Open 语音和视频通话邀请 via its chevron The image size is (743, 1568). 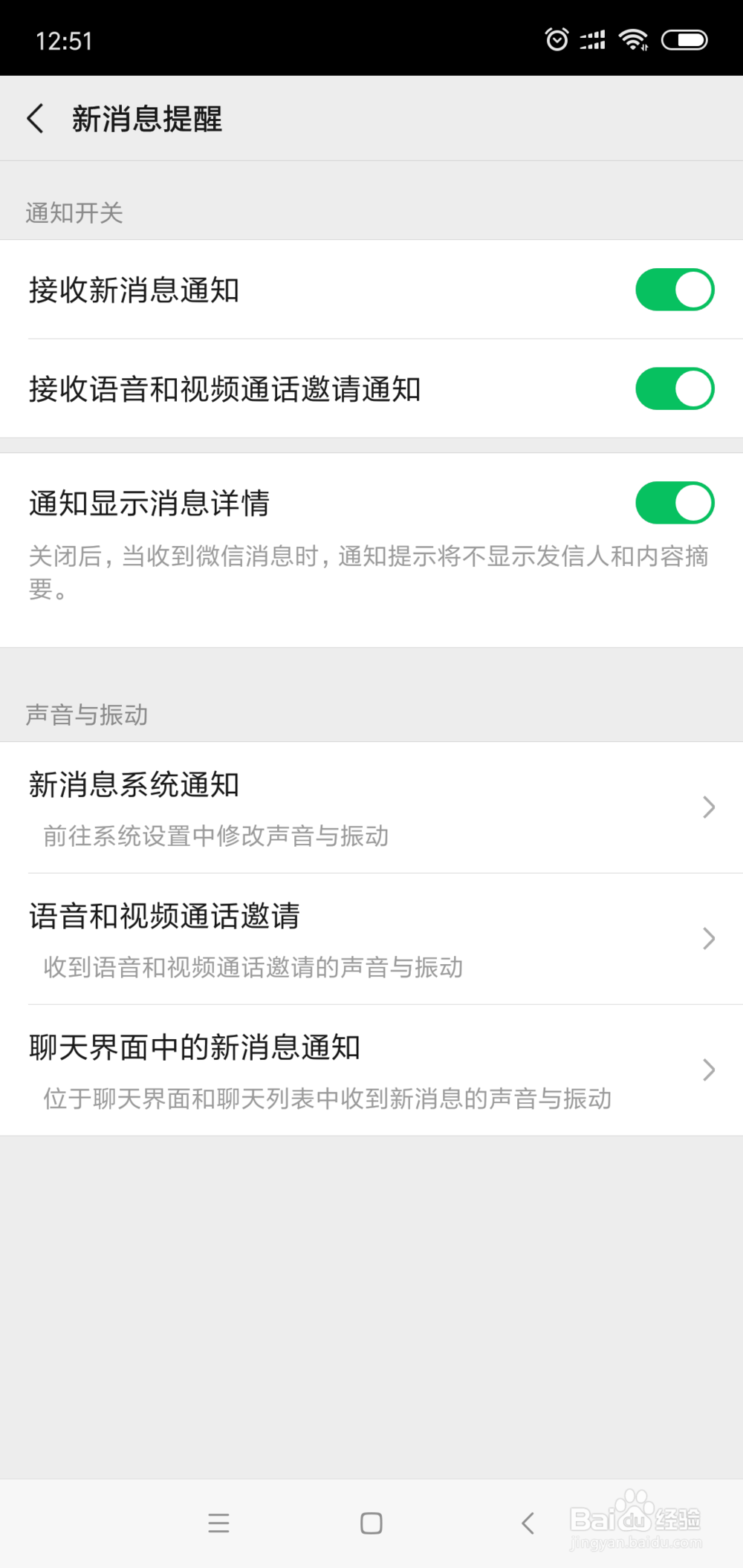pos(707,938)
